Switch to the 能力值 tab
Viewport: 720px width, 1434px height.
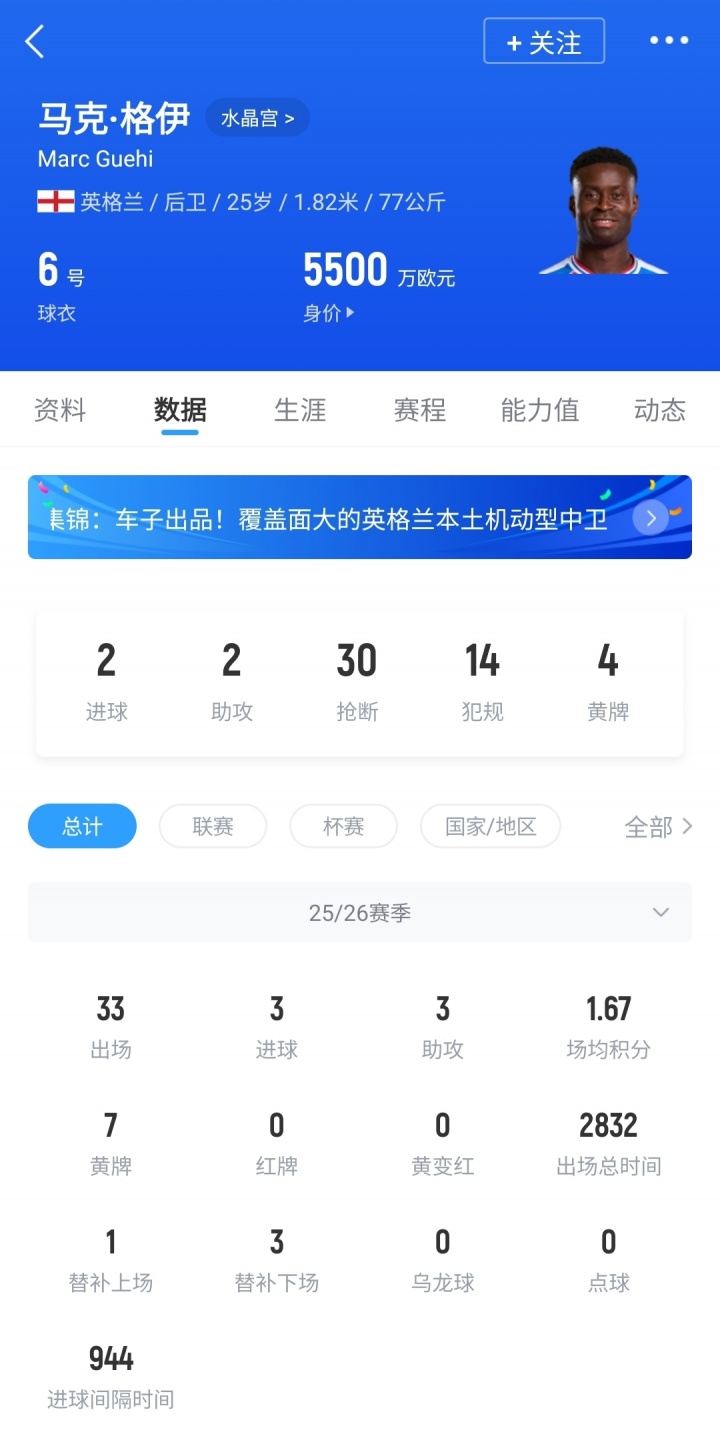click(x=539, y=410)
